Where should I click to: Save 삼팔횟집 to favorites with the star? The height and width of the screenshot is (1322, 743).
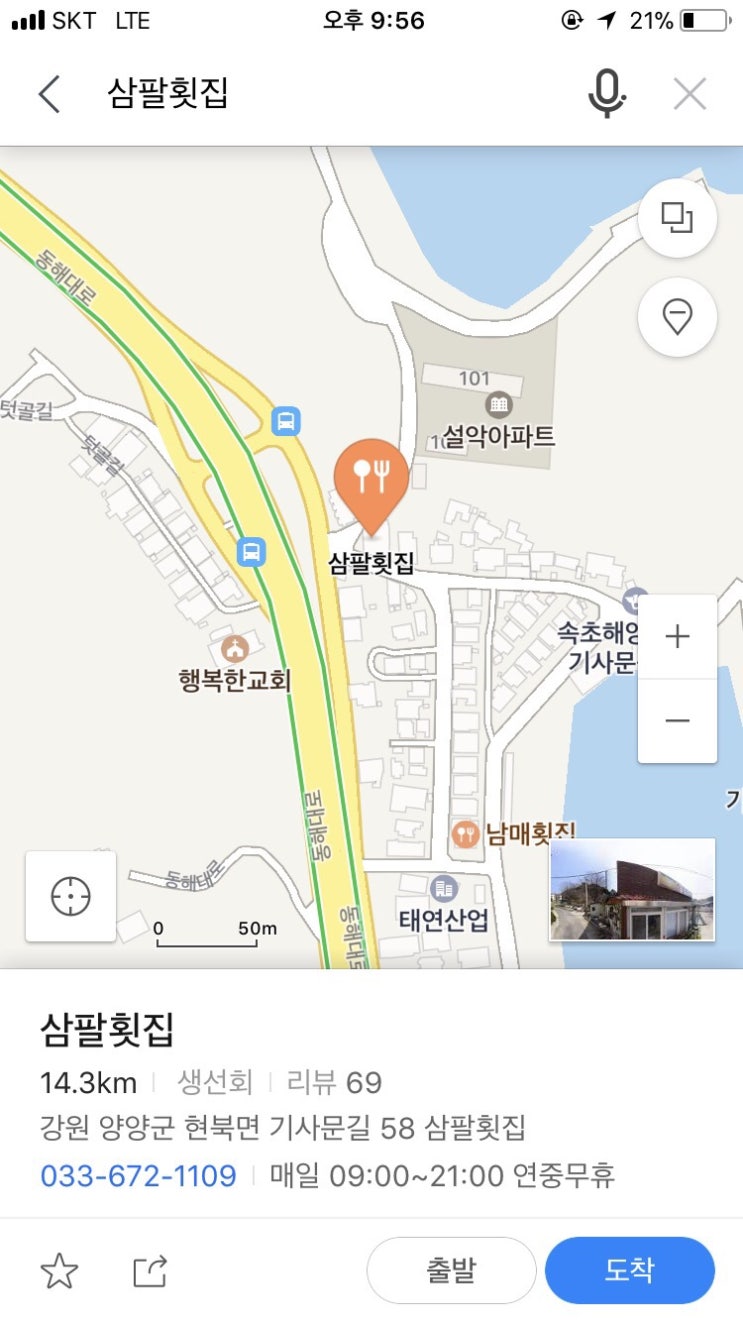click(x=59, y=1271)
